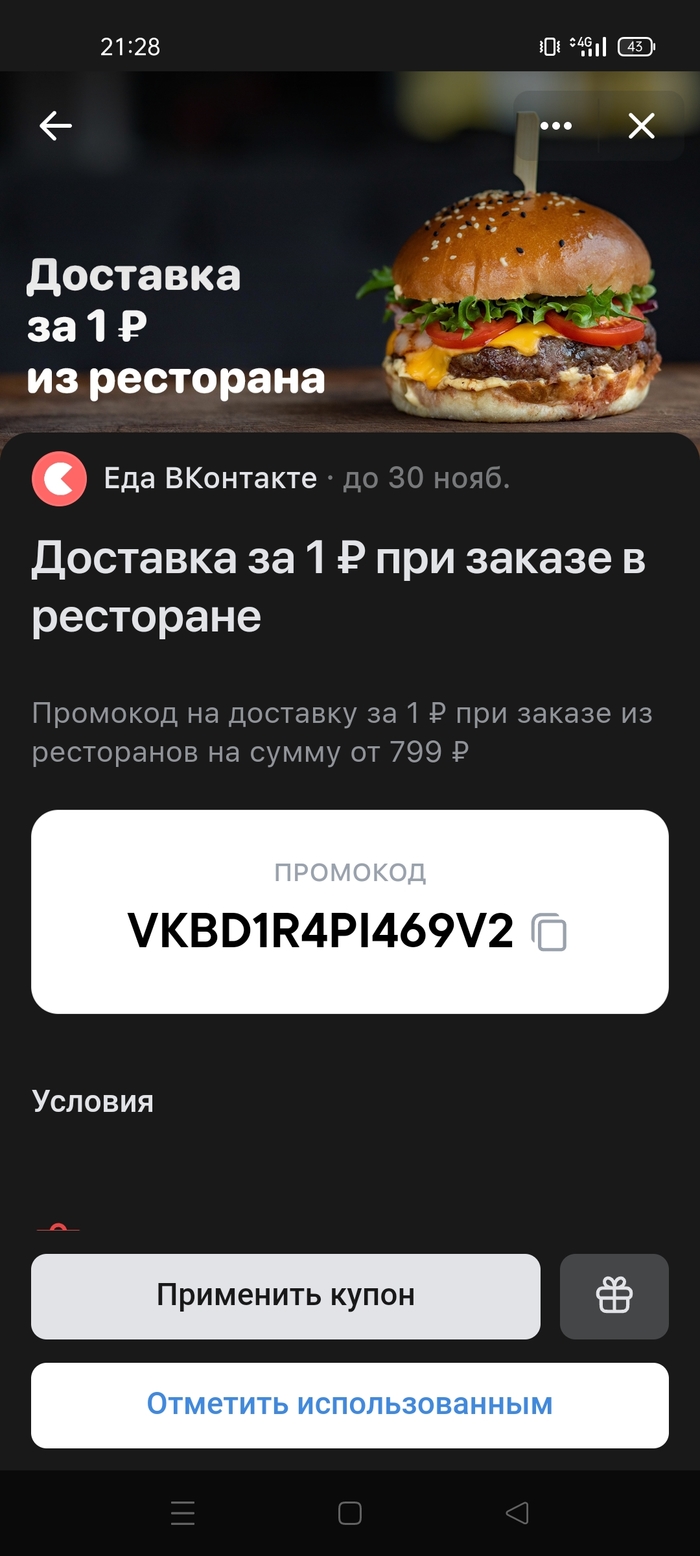Open system recent apps menu
Image resolution: width=700 pixels, height=1556 pixels.
183,1513
